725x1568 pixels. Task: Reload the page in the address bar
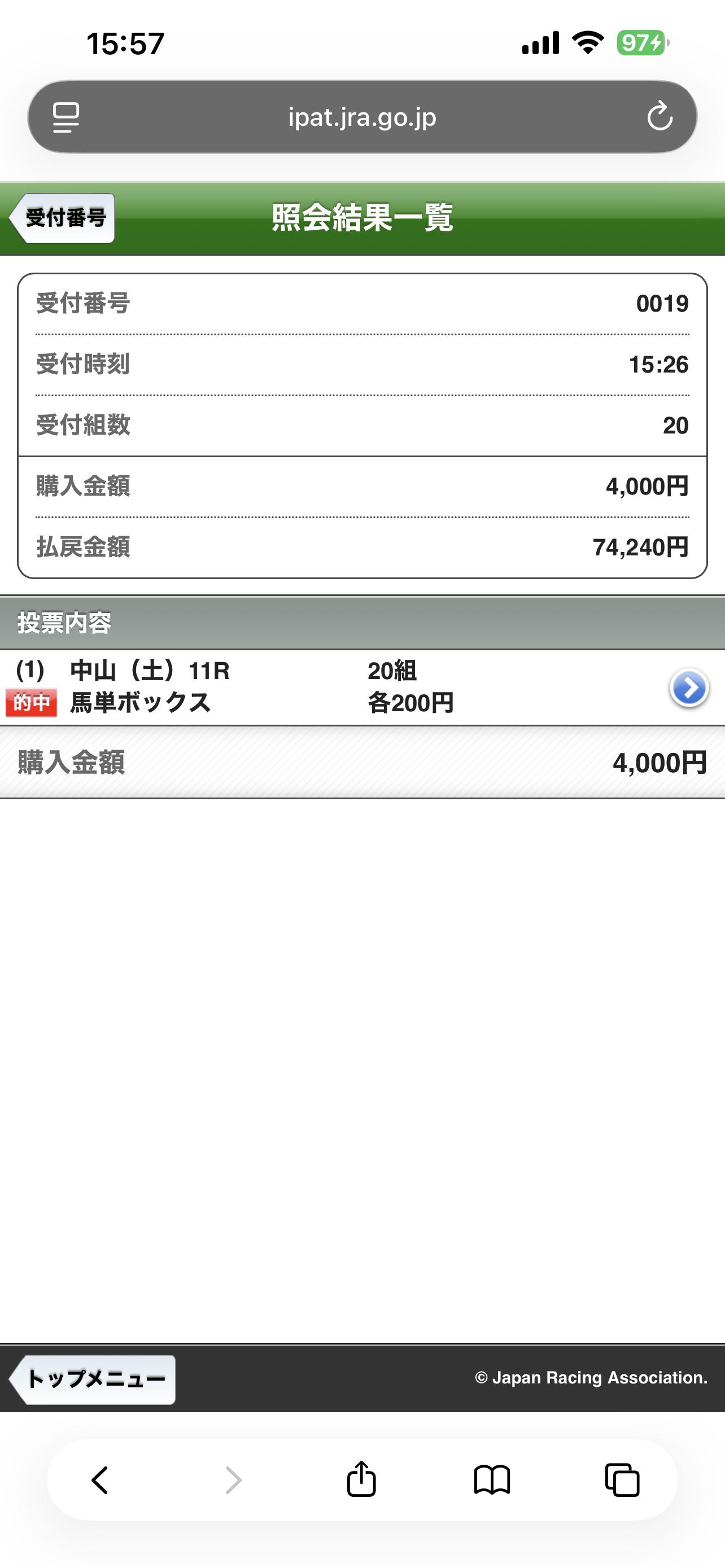pos(660,116)
